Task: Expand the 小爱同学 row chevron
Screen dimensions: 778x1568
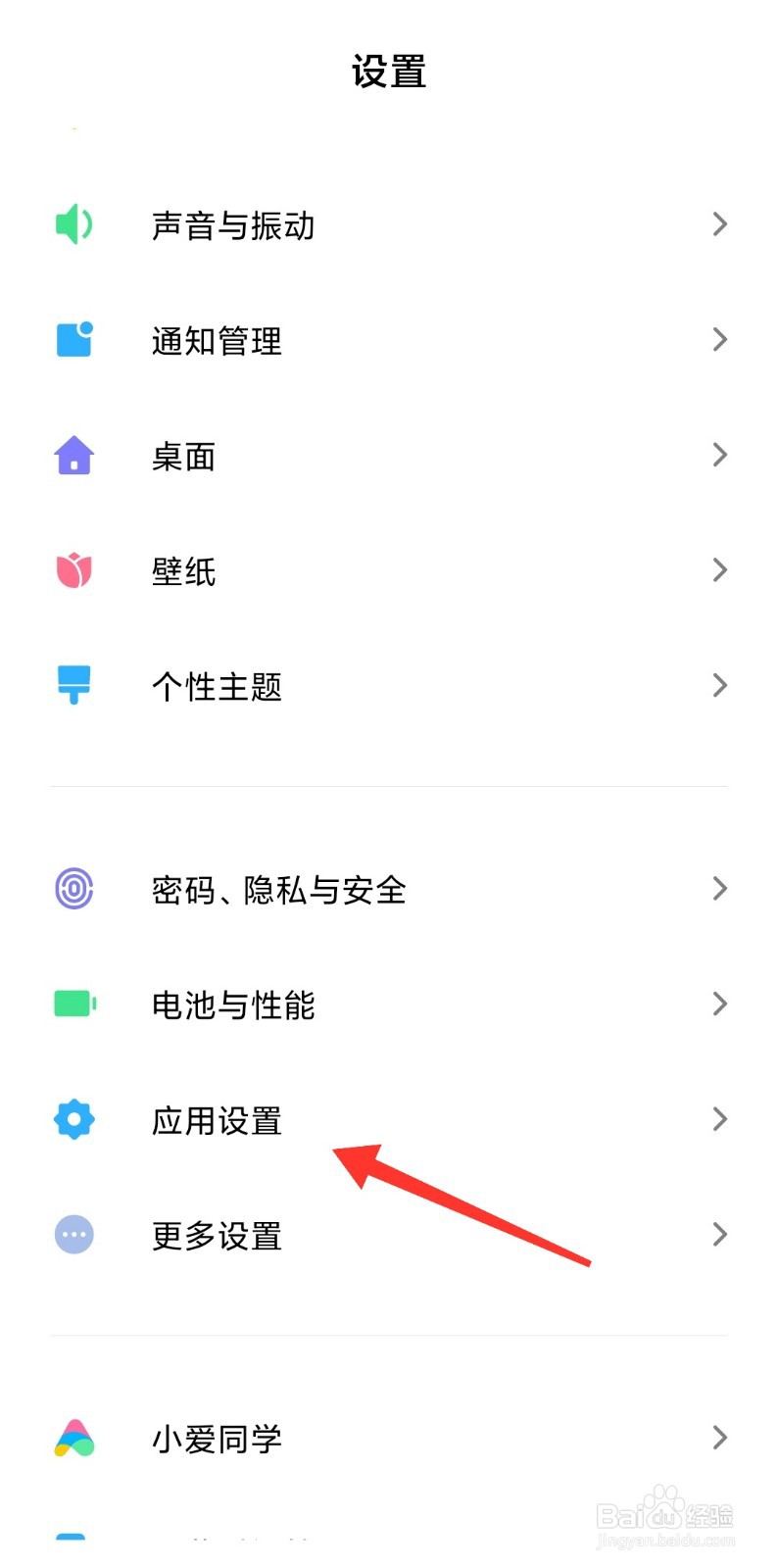Action: pyautogui.click(x=720, y=1438)
